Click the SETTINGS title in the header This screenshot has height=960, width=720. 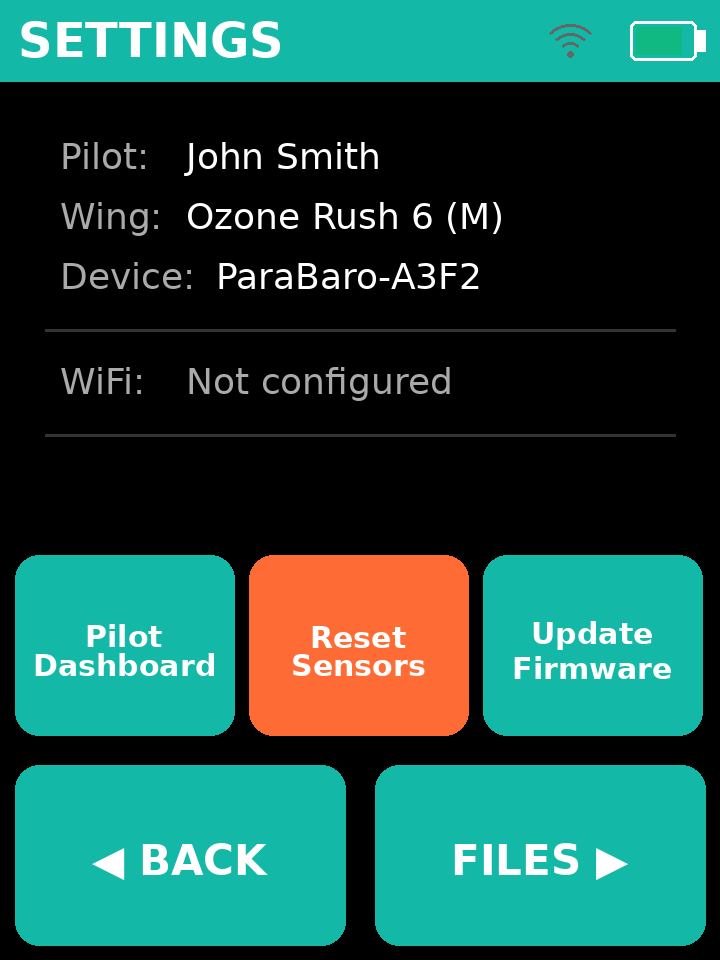(x=149, y=42)
